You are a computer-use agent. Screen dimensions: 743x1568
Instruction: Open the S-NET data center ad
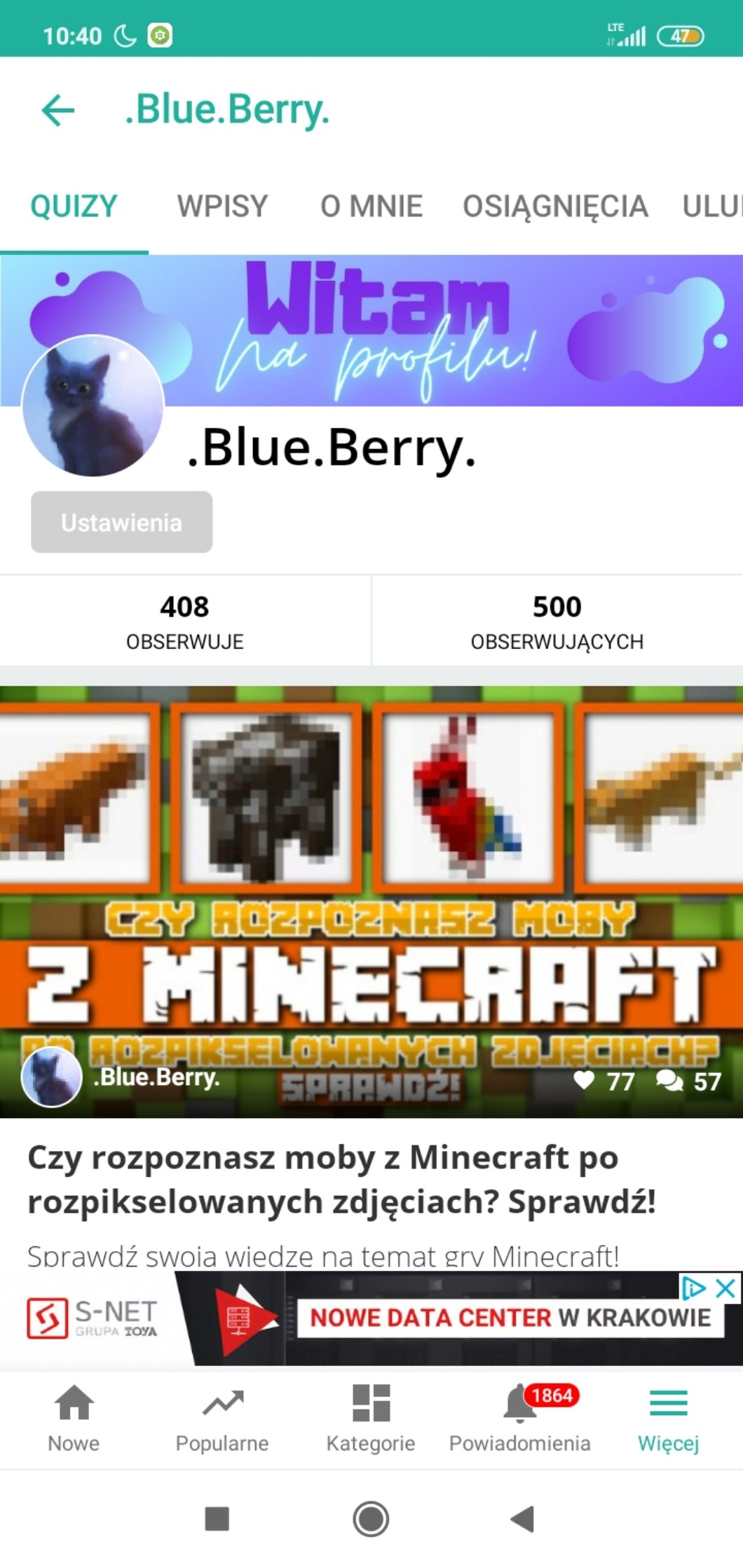point(371,1318)
